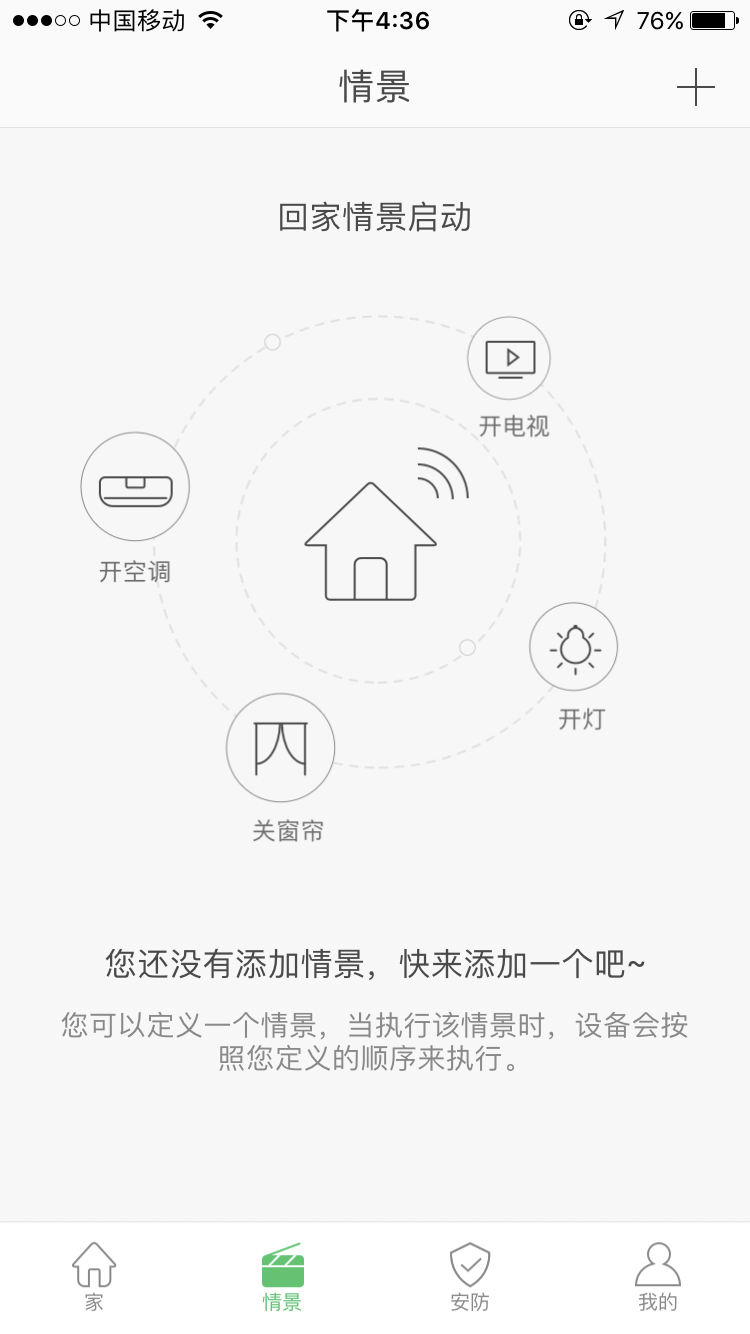Open the 安防 tab
Viewport: 750px width, 1334px height.
coord(469,1277)
